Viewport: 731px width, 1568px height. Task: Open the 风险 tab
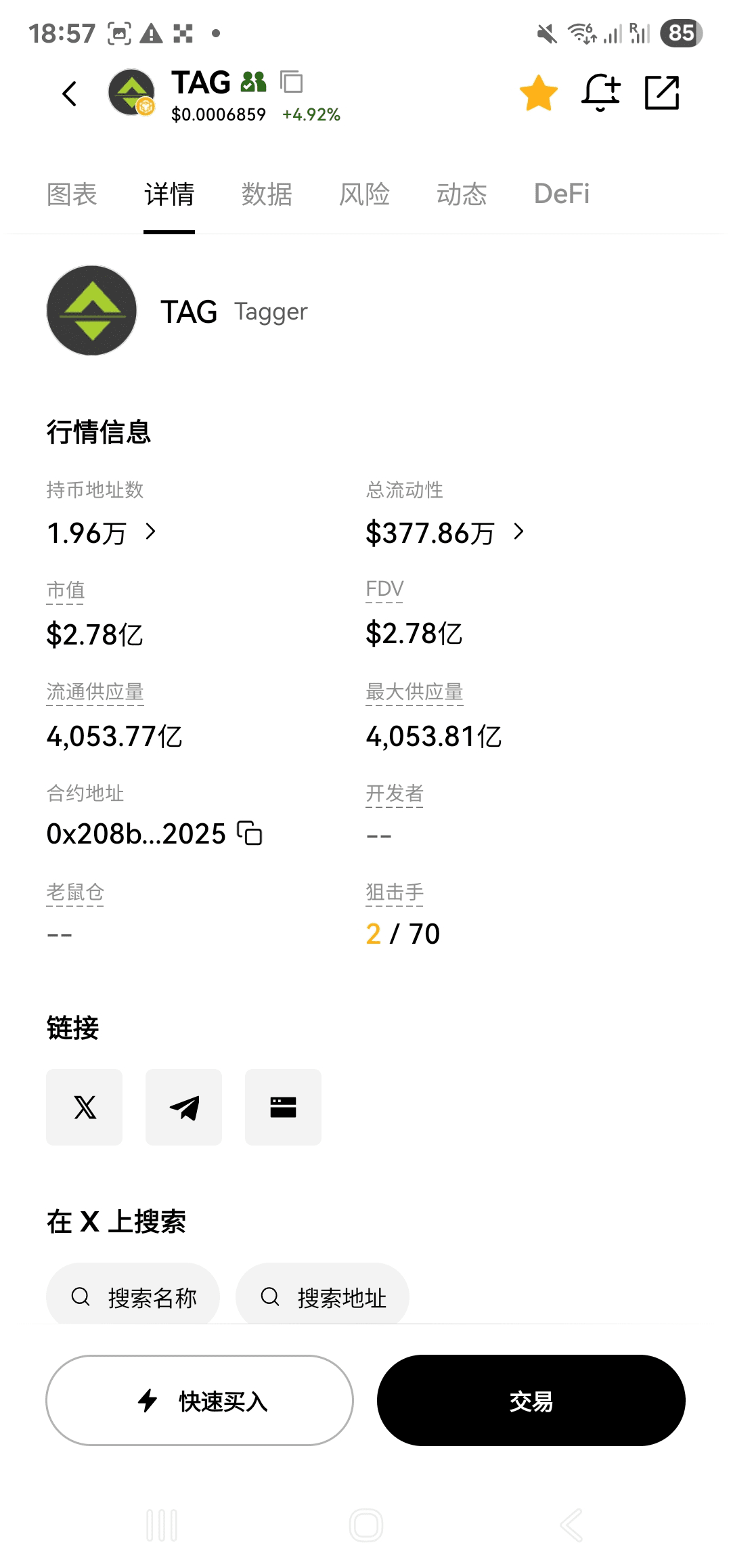(364, 194)
